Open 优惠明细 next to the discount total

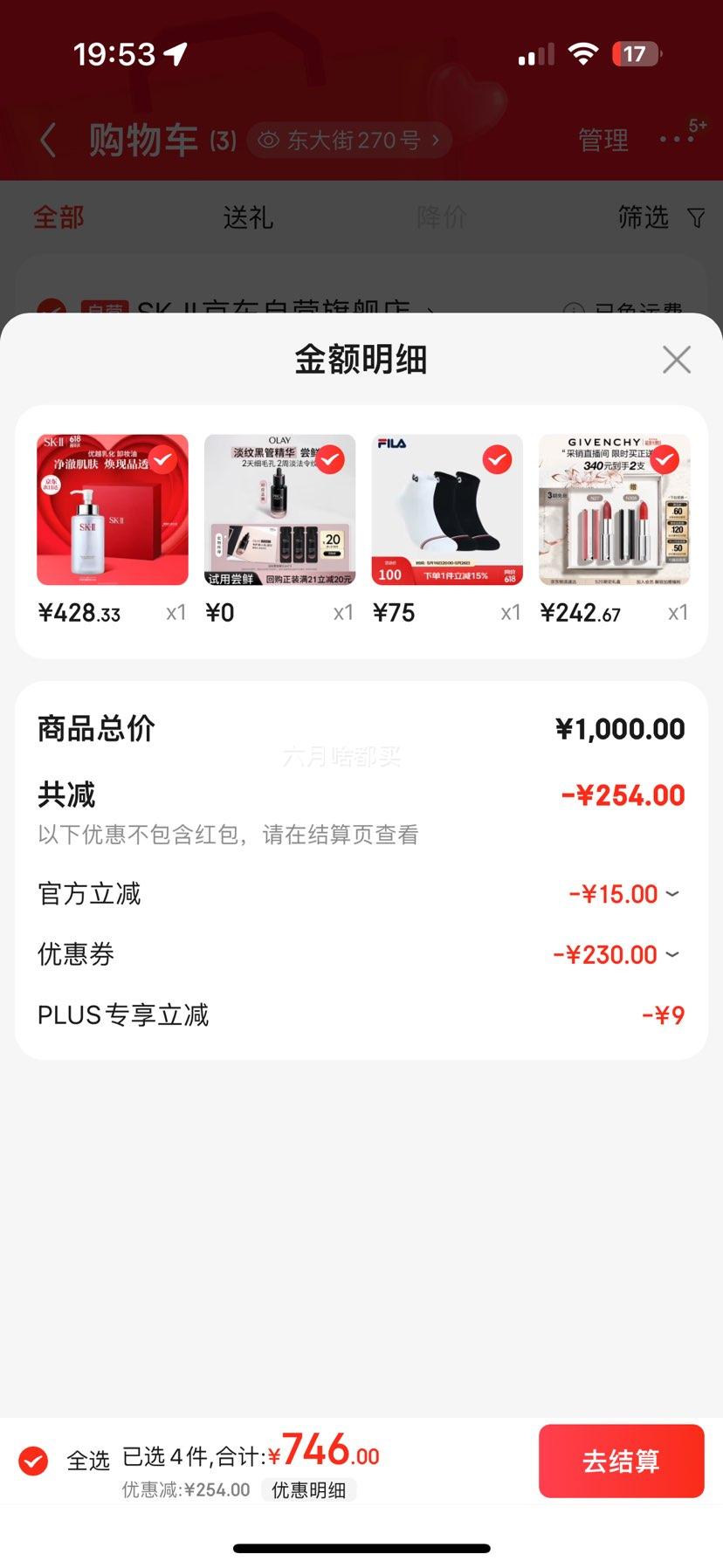point(308,1490)
